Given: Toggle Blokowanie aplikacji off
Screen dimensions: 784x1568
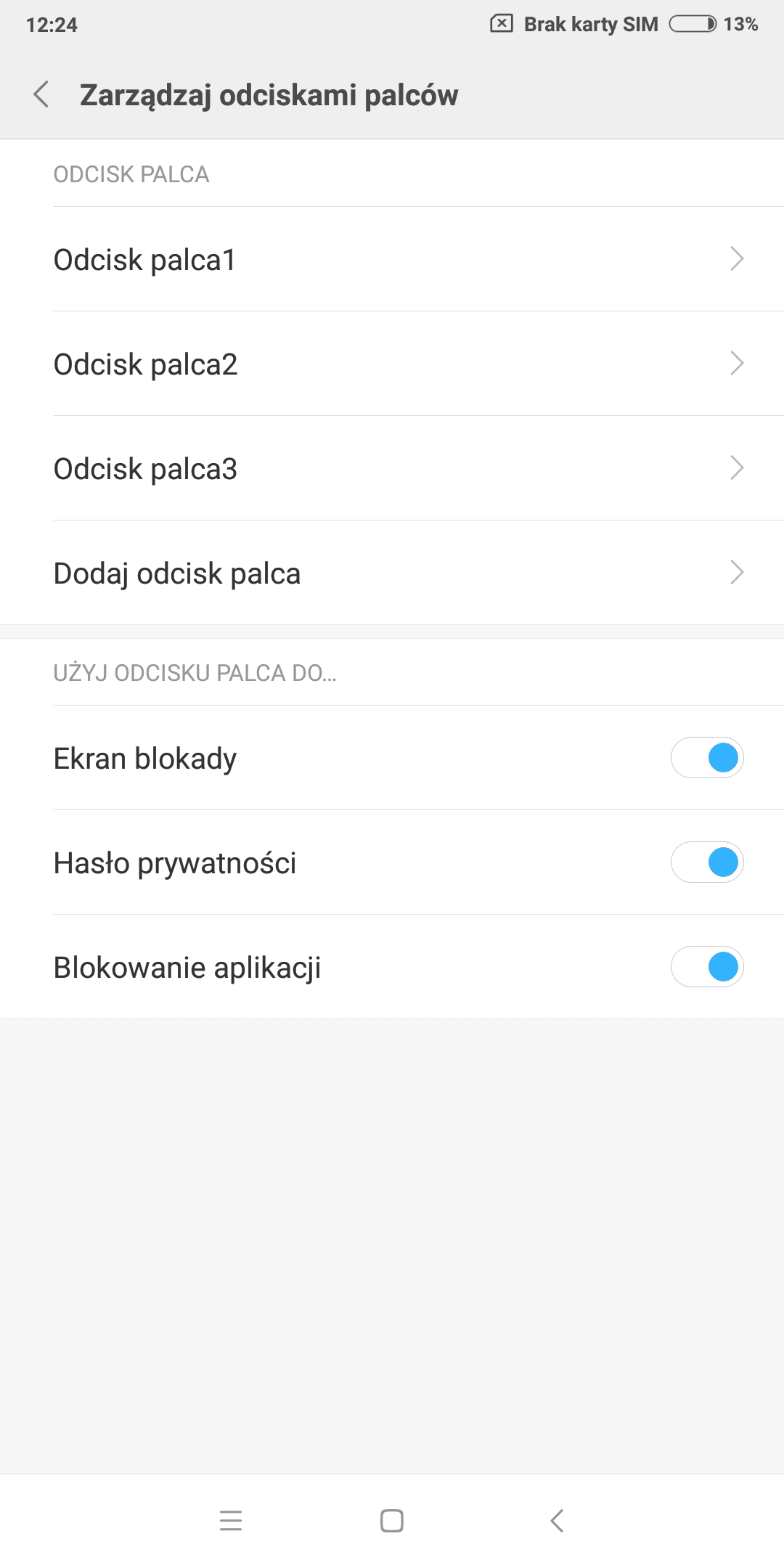Looking at the screenshot, I should (706, 967).
